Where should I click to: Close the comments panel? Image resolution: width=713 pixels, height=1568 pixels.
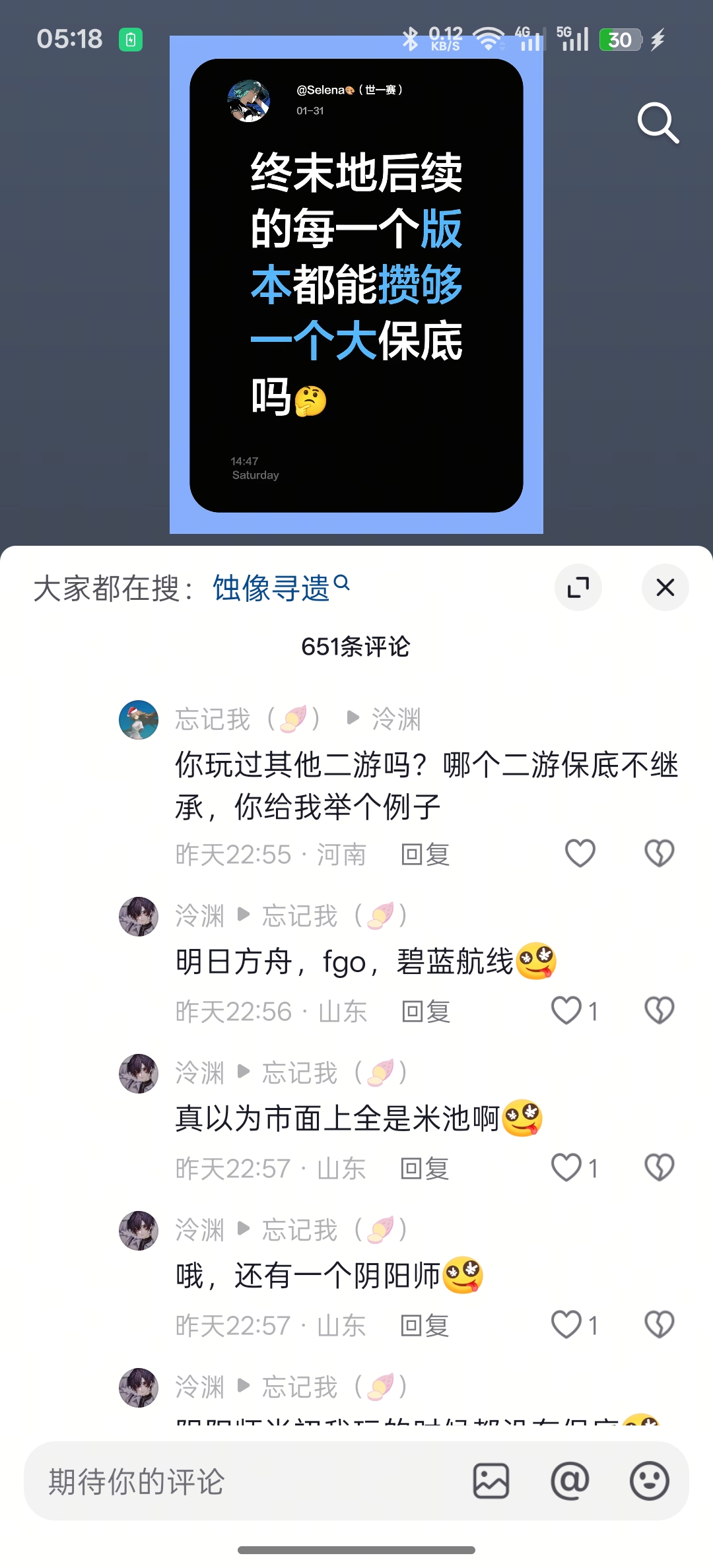[x=665, y=587]
